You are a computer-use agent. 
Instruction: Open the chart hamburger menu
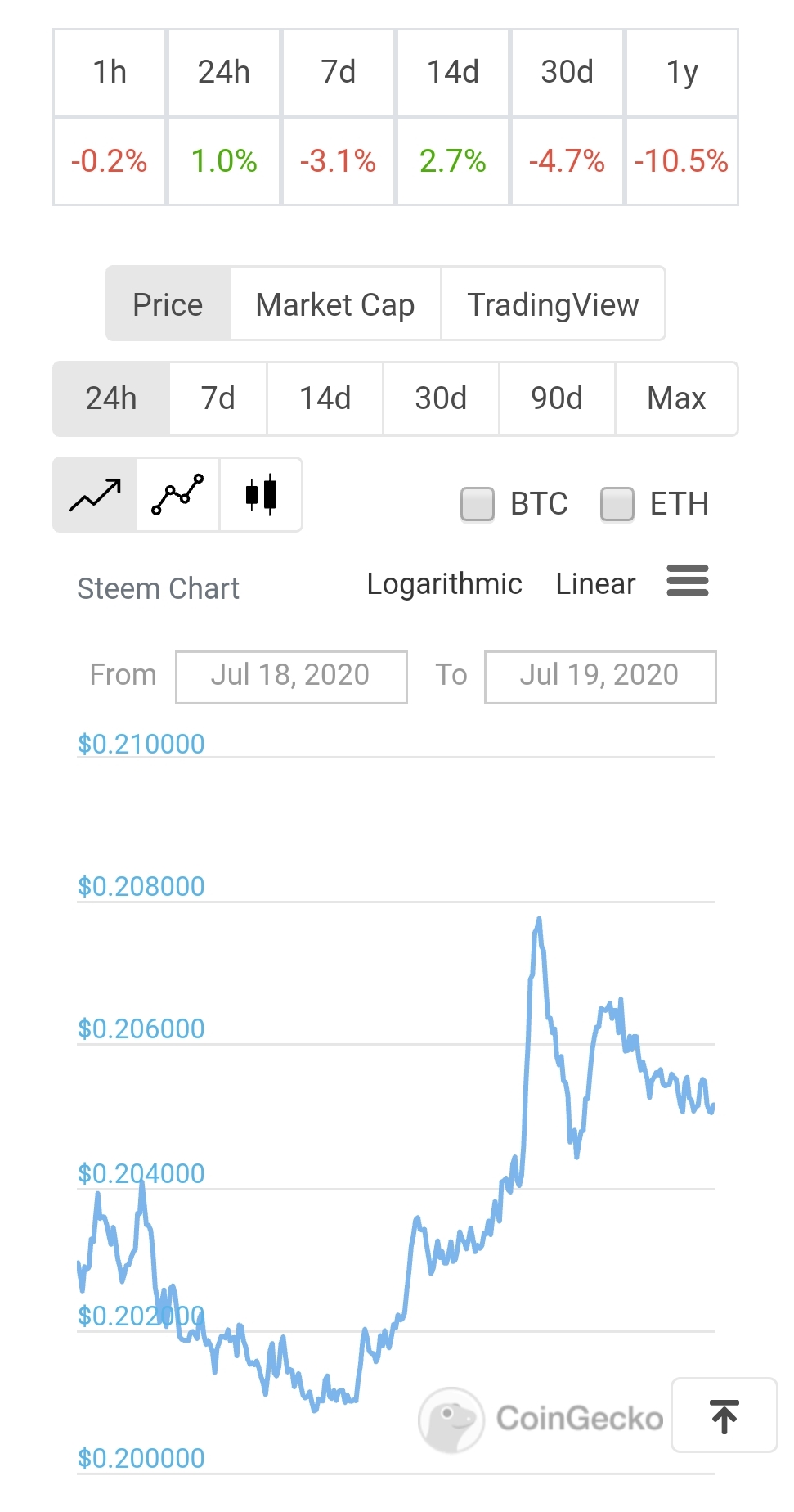pos(688,581)
